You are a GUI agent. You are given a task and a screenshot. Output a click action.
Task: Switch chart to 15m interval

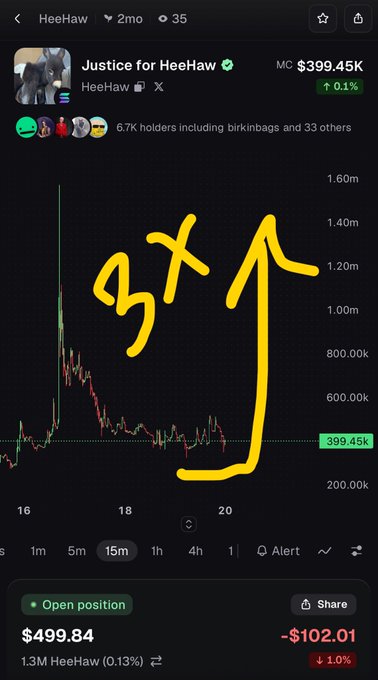[117, 551]
